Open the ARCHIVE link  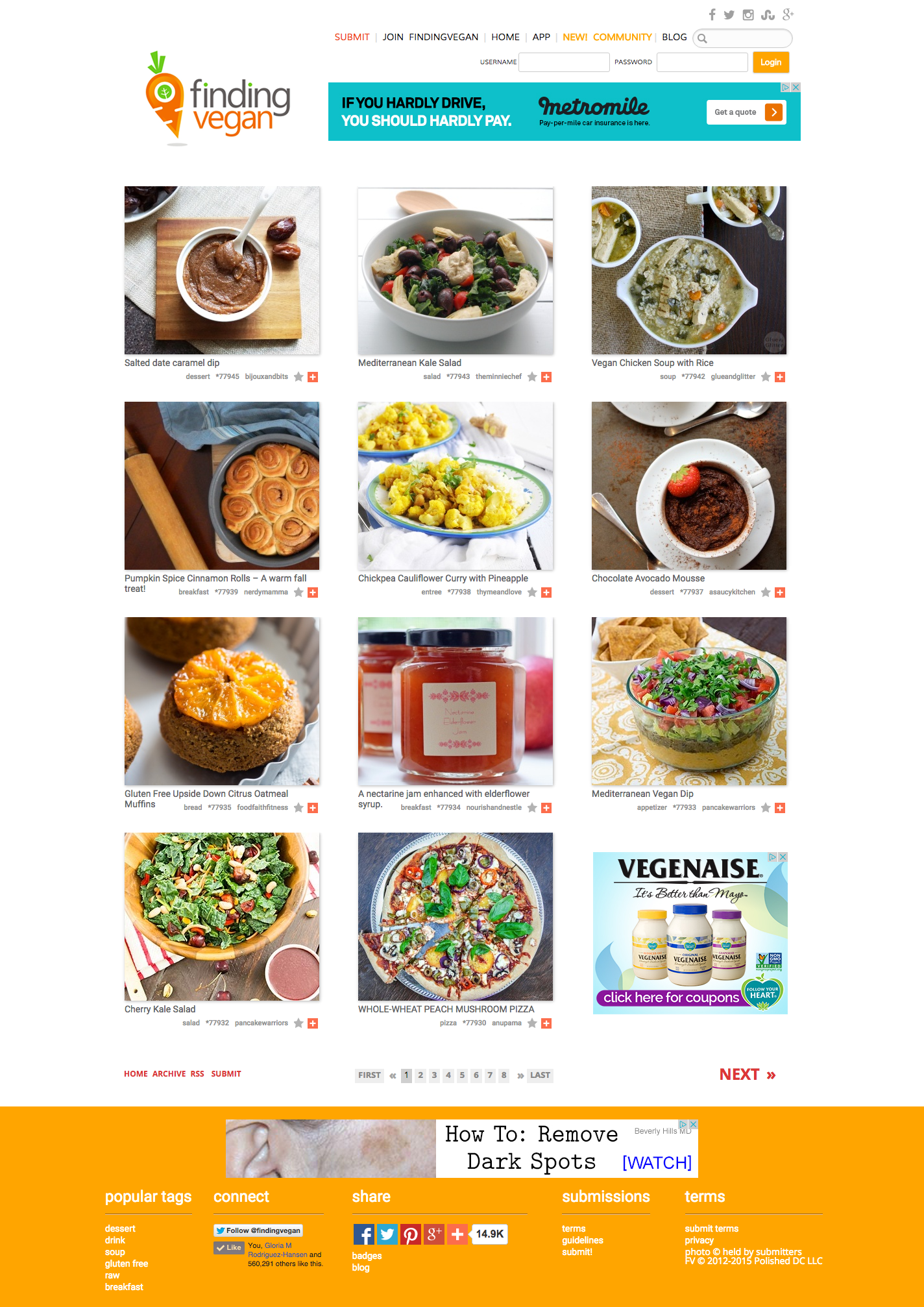(169, 1074)
